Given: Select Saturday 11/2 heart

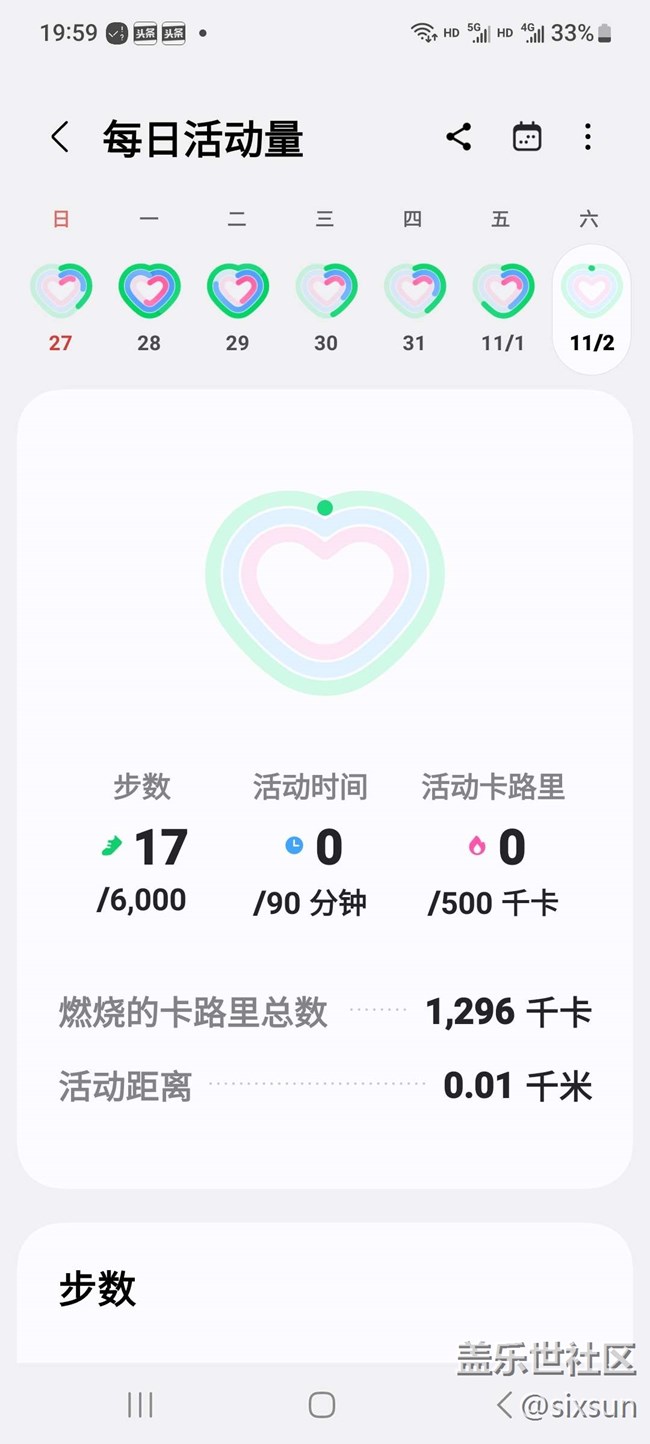Looking at the screenshot, I should point(591,290).
